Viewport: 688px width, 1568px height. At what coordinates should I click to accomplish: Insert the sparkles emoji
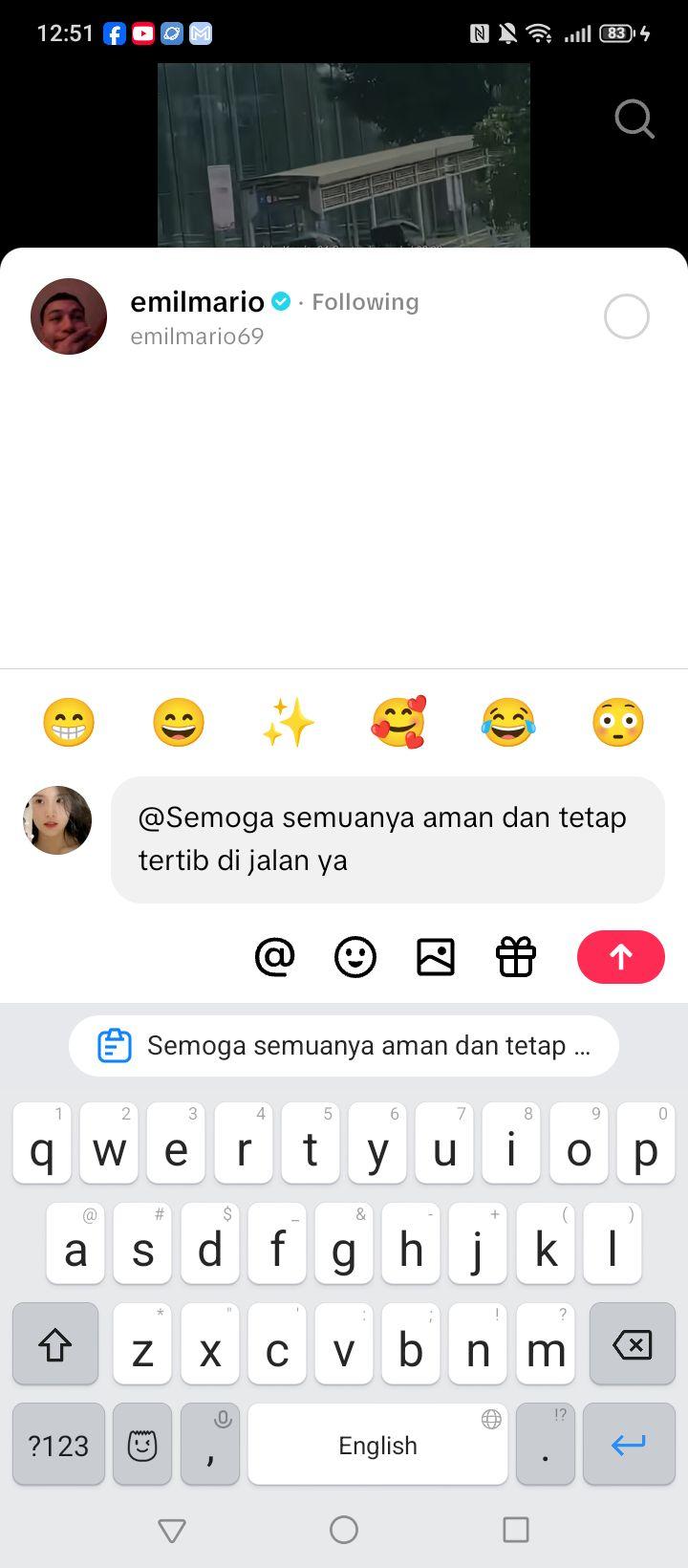click(x=289, y=722)
